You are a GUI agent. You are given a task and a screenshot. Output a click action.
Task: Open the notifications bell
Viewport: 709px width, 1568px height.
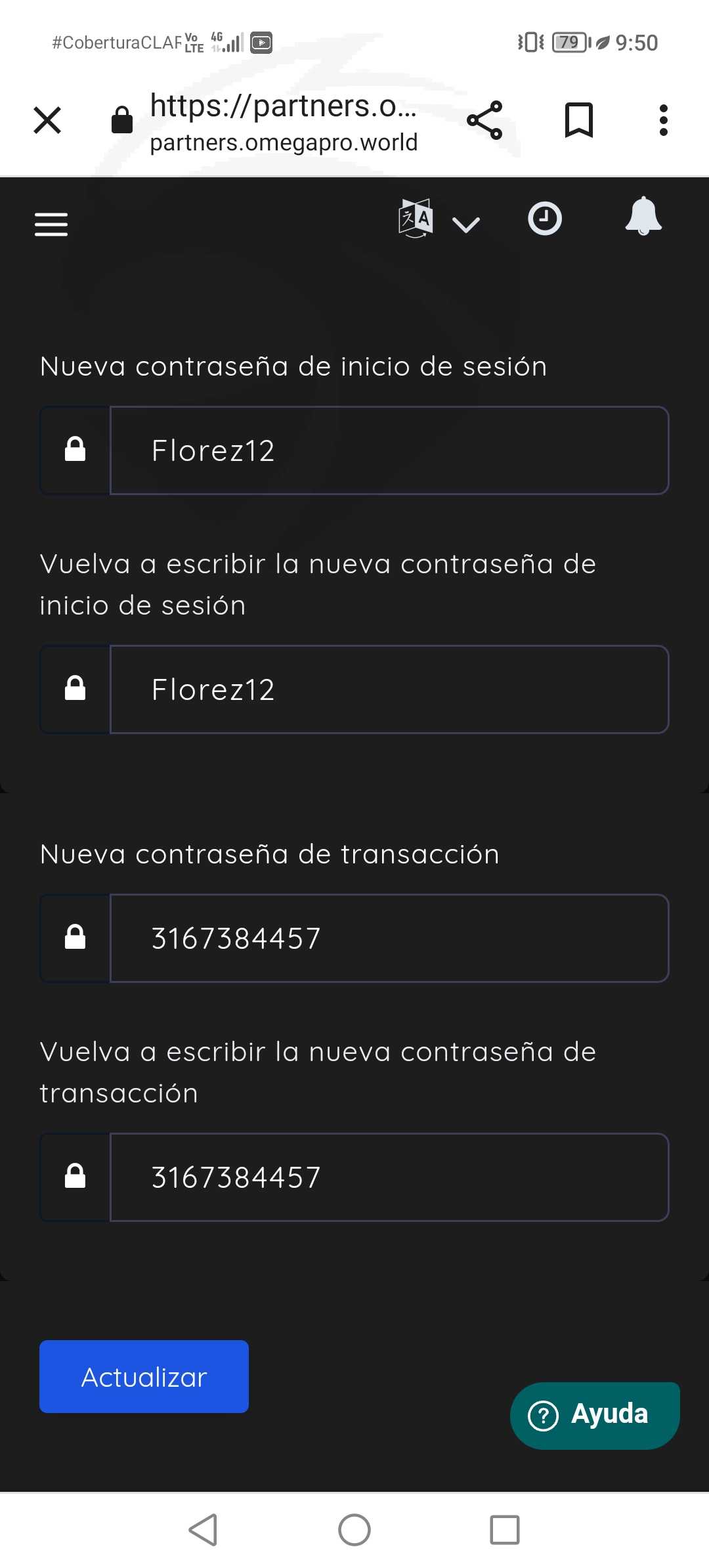[x=643, y=216]
